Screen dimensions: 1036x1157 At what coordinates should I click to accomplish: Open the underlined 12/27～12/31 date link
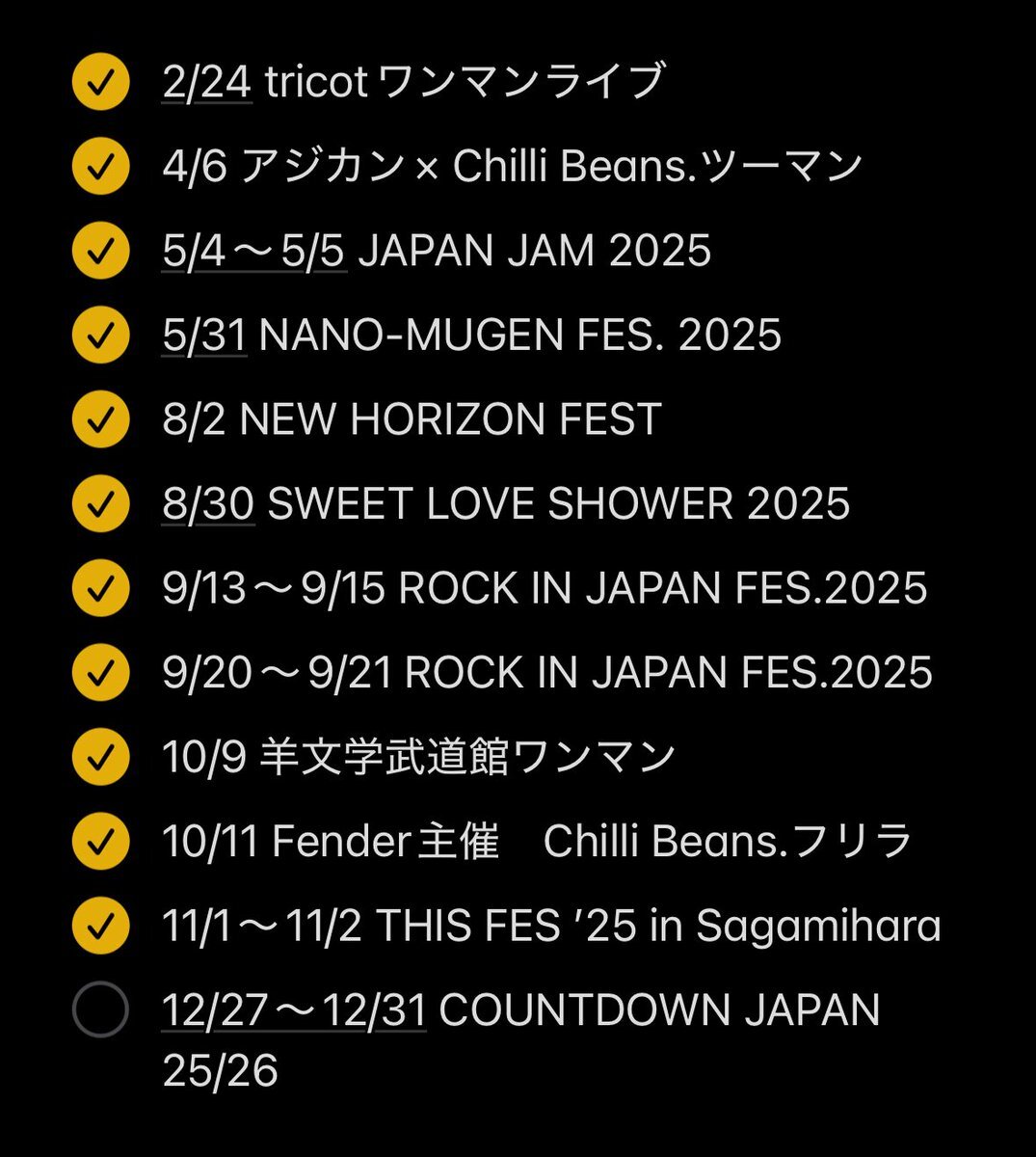pos(294,1010)
